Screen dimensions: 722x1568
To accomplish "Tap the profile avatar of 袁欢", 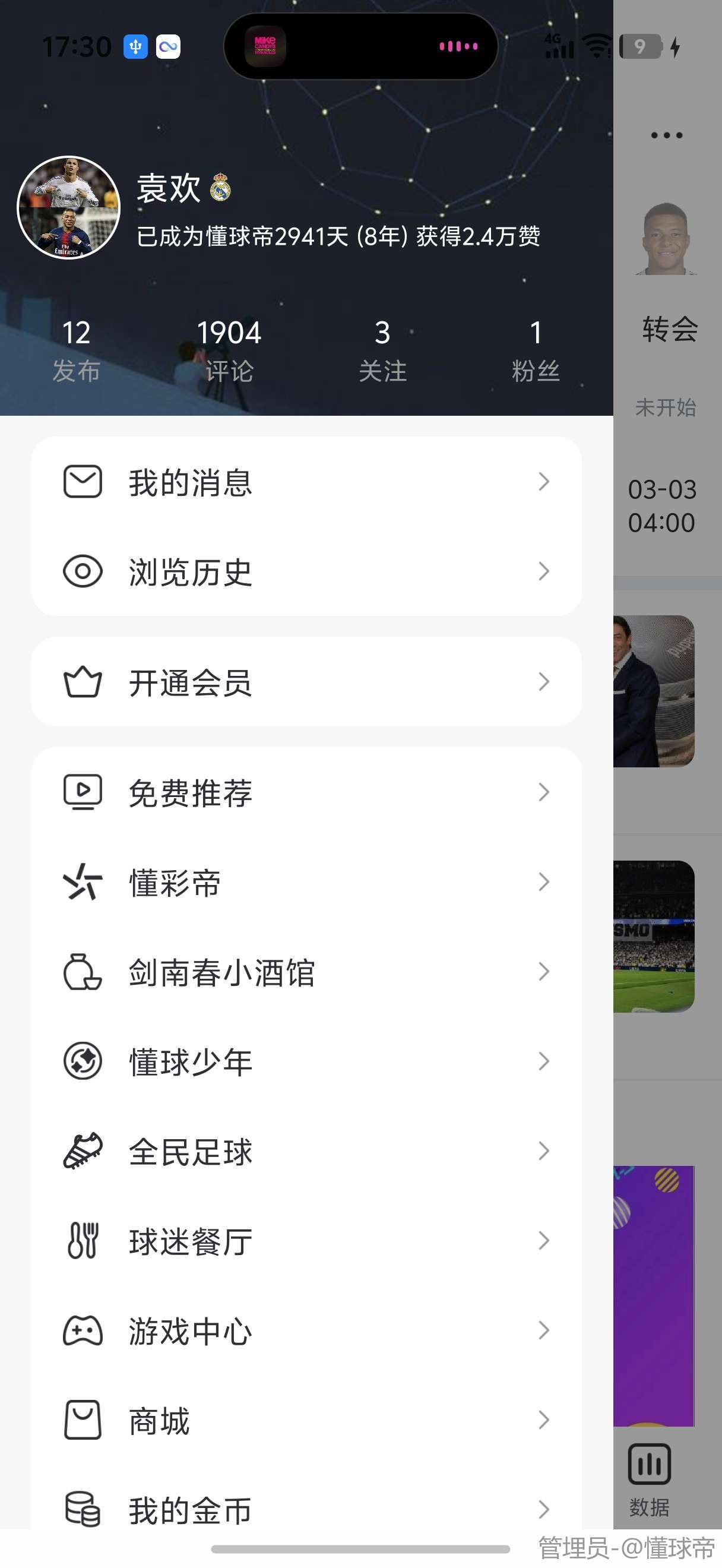I will (x=69, y=207).
